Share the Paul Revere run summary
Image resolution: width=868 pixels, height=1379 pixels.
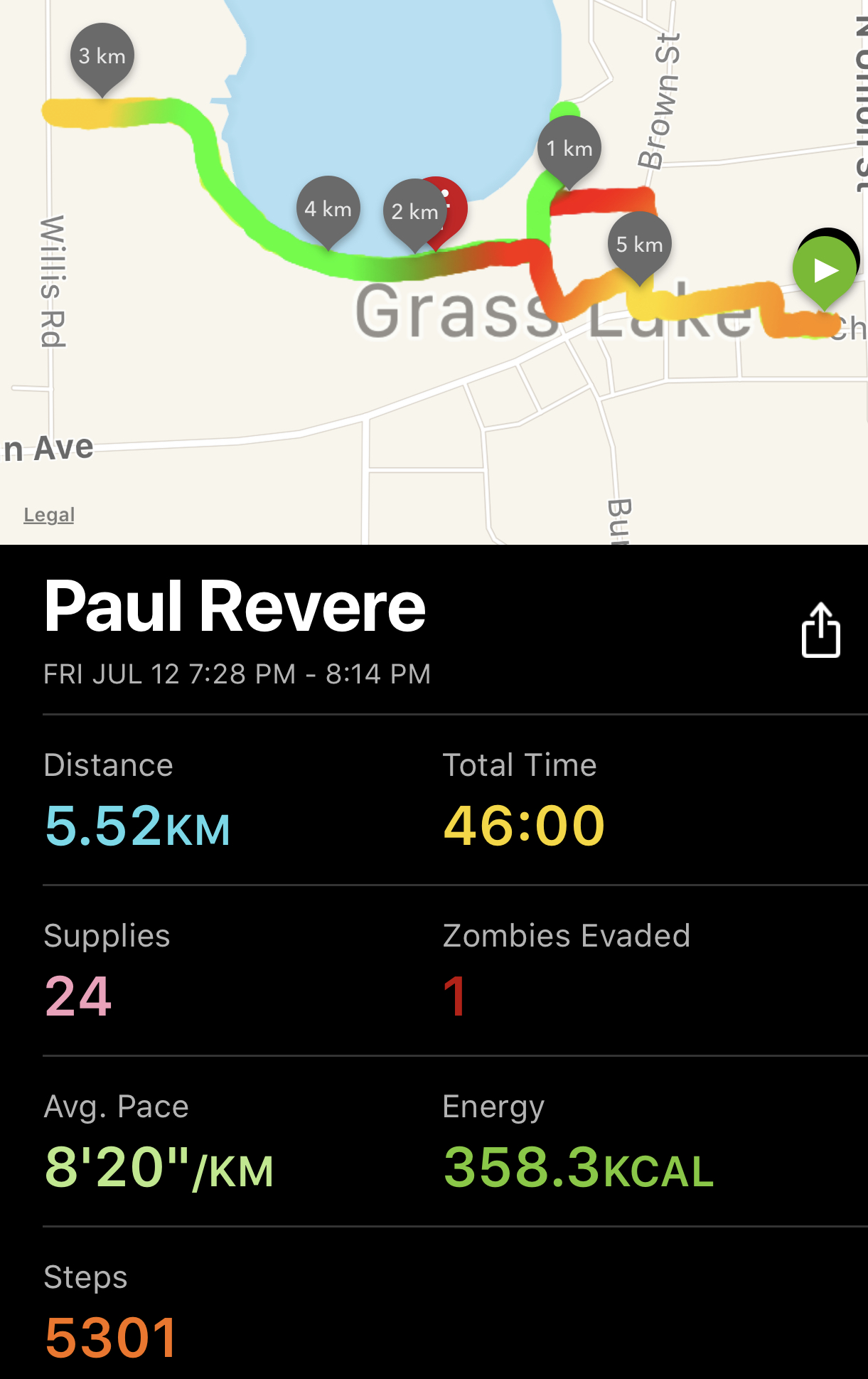click(820, 630)
